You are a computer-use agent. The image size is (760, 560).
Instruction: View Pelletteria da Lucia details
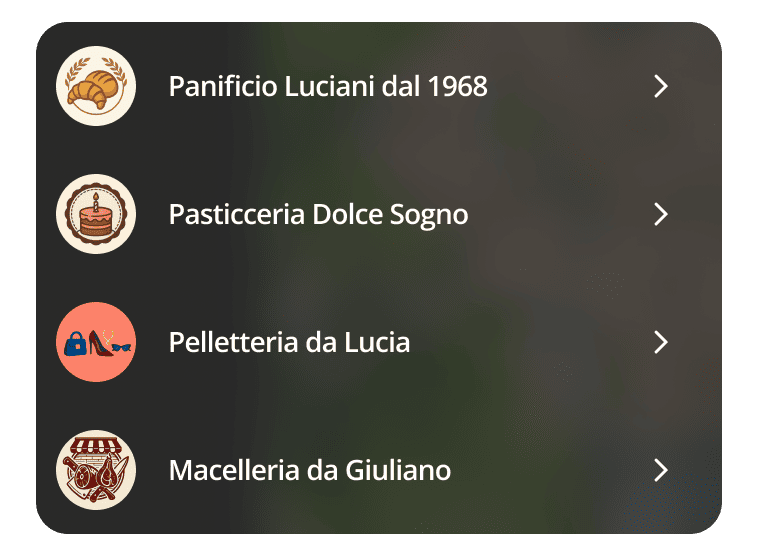pyautogui.click(x=290, y=342)
